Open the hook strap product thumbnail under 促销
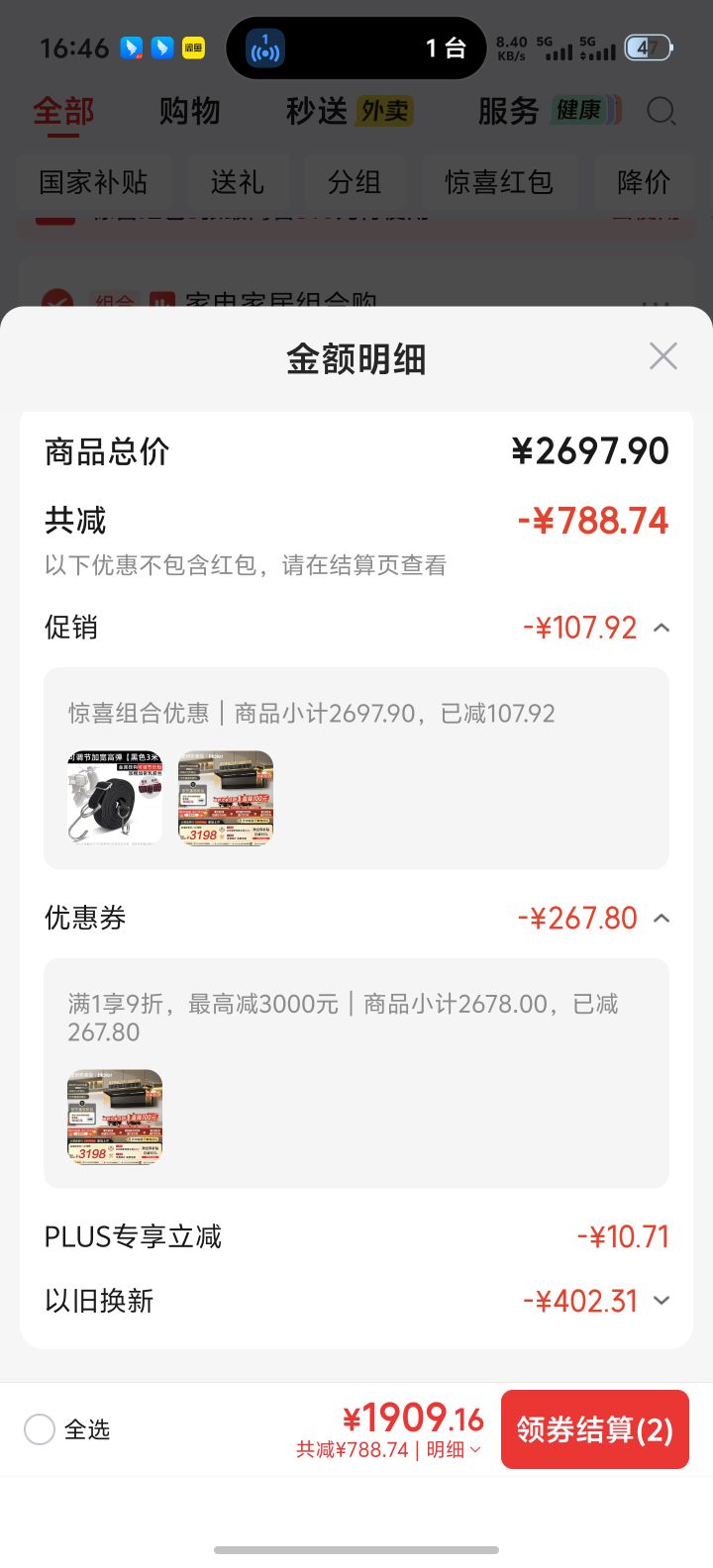Image resolution: width=713 pixels, height=1568 pixels. pos(115,798)
